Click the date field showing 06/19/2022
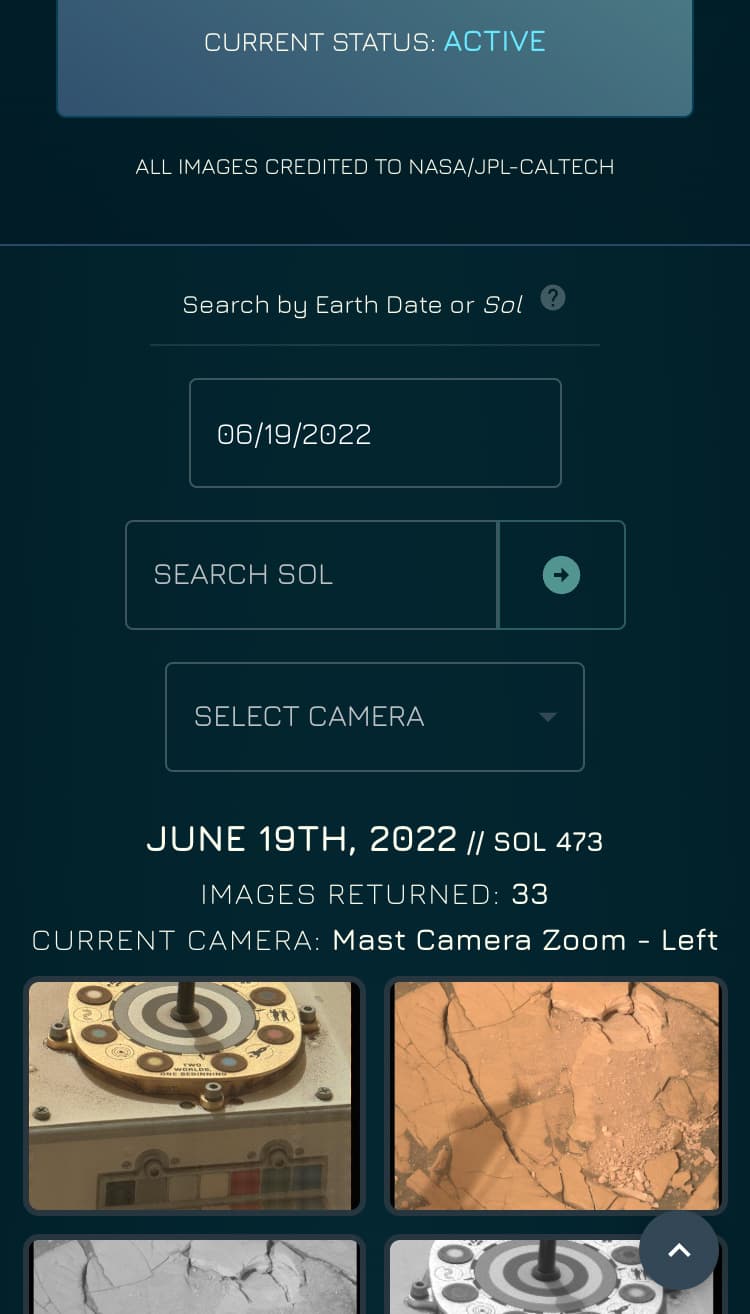The width and height of the screenshot is (750, 1314). tap(375, 432)
